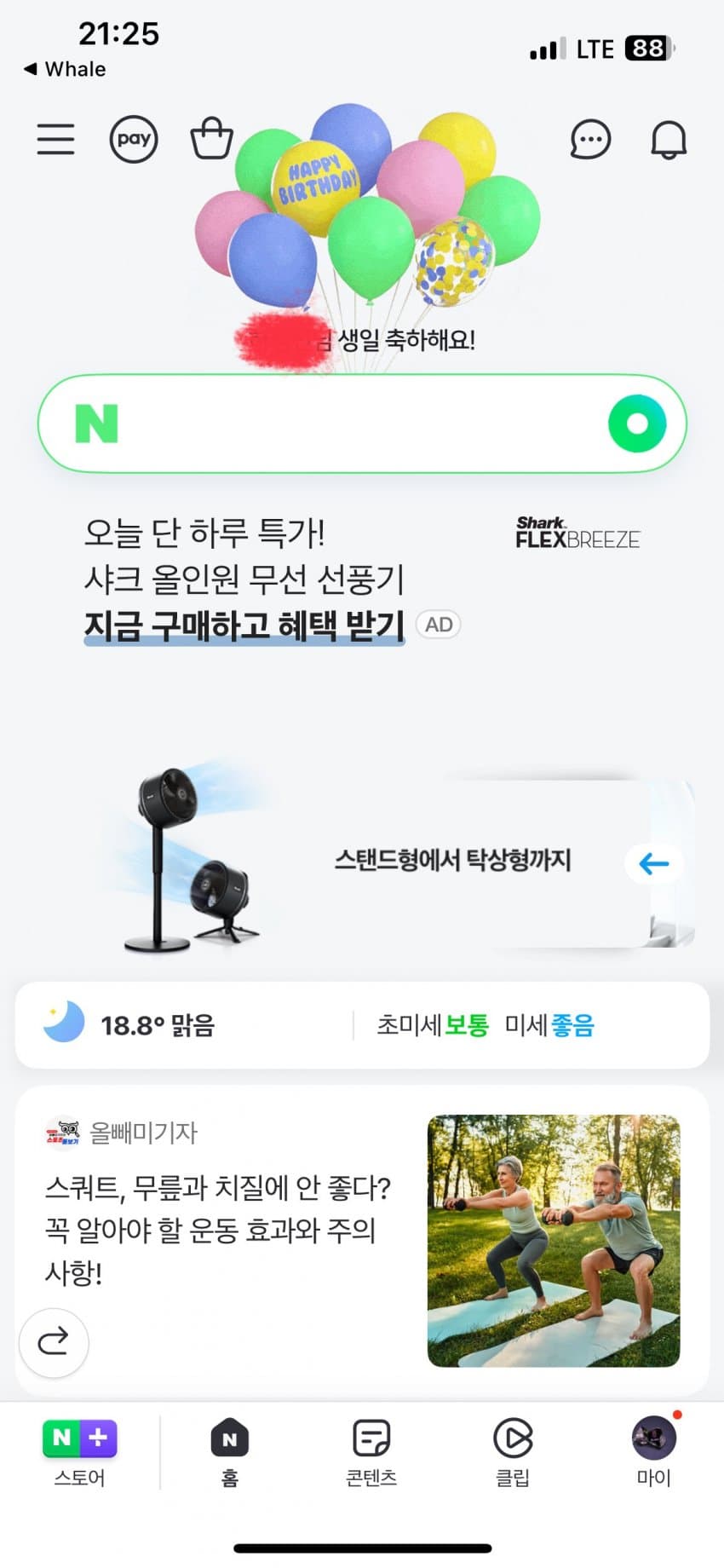The width and height of the screenshot is (724, 1568).
Task: Open the notifications bell
Action: click(669, 139)
